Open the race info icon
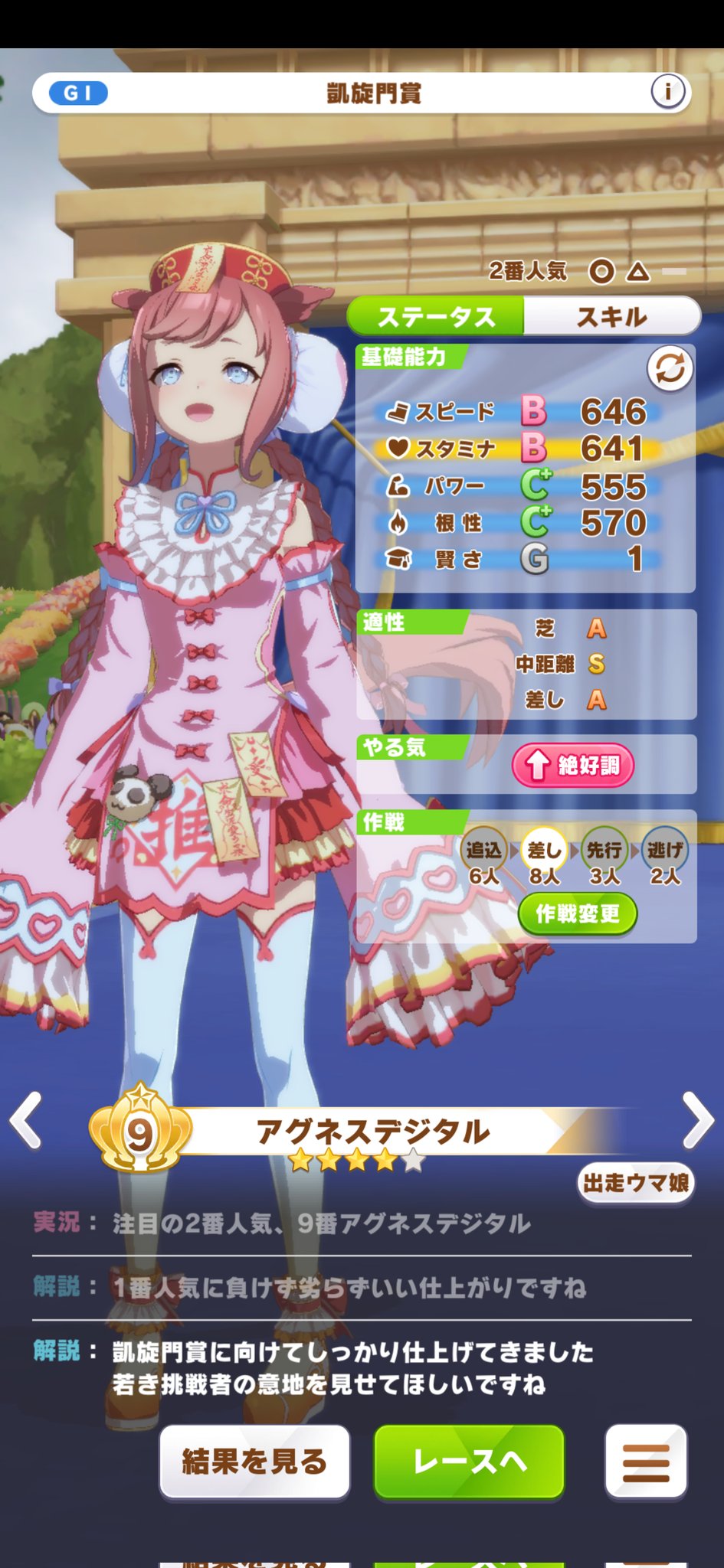The width and height of the screenshot is (724, 1568). [667, 93]
